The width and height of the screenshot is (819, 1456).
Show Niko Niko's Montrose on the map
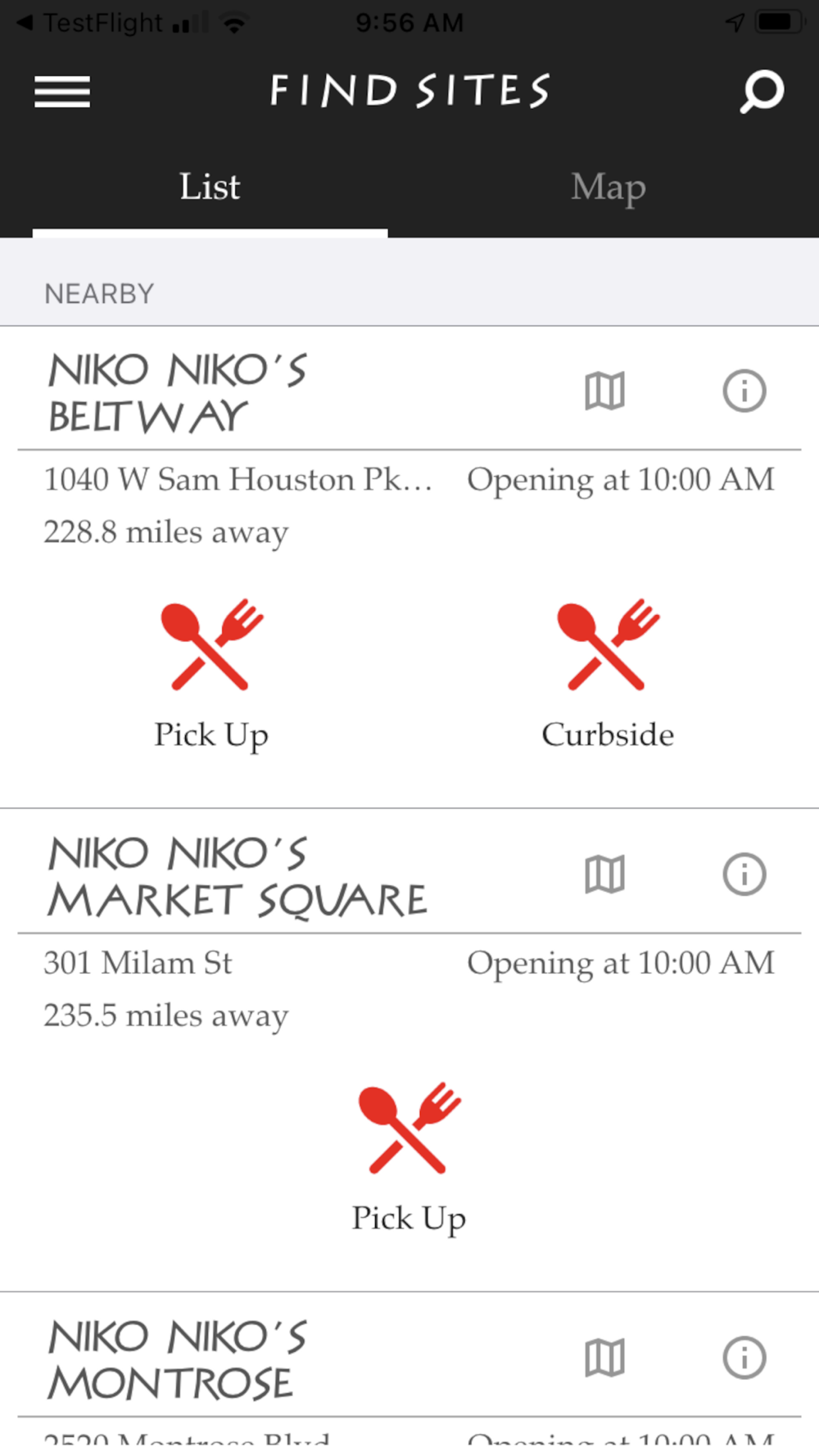click(x=605, y=1358)
